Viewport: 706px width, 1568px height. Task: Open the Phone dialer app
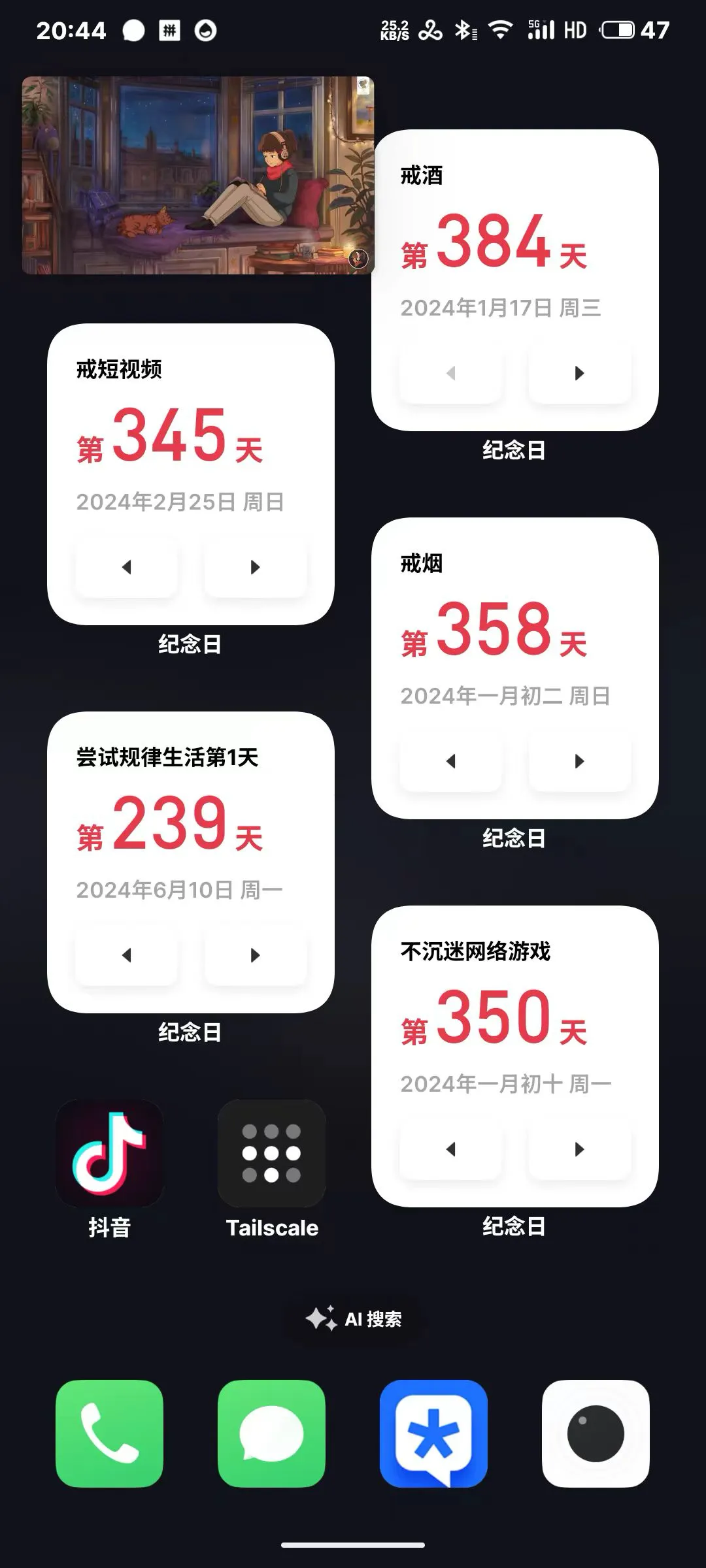tap(109, 1433)
